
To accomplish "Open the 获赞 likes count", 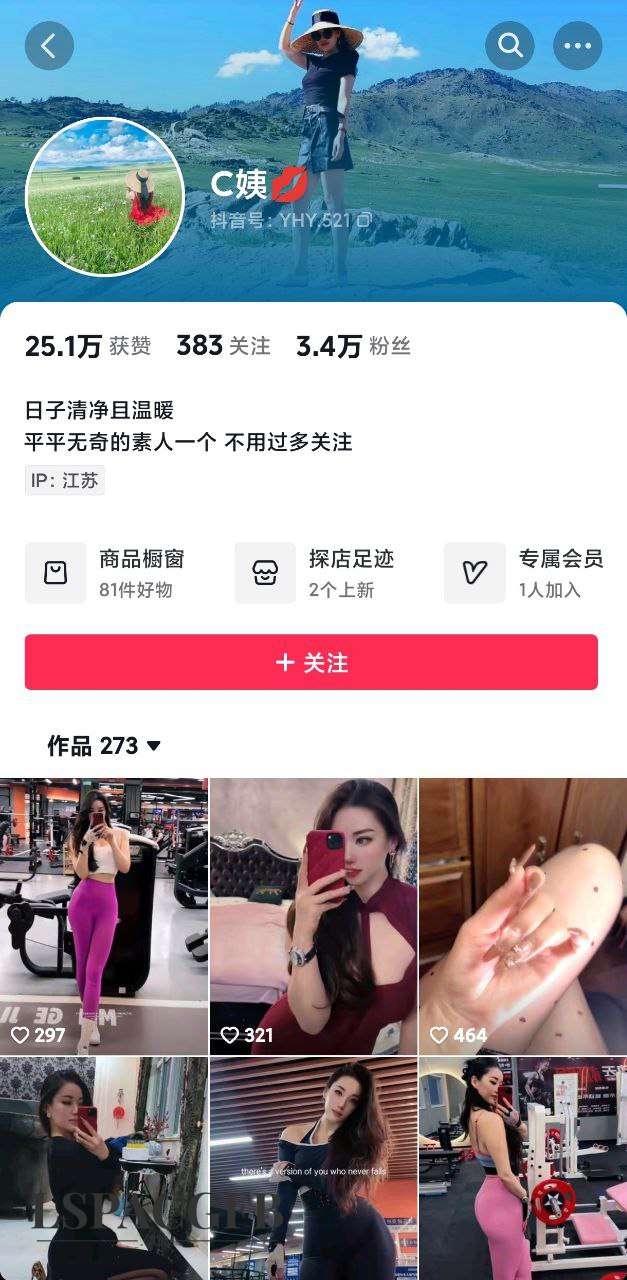I will click(x=88, y=346).
